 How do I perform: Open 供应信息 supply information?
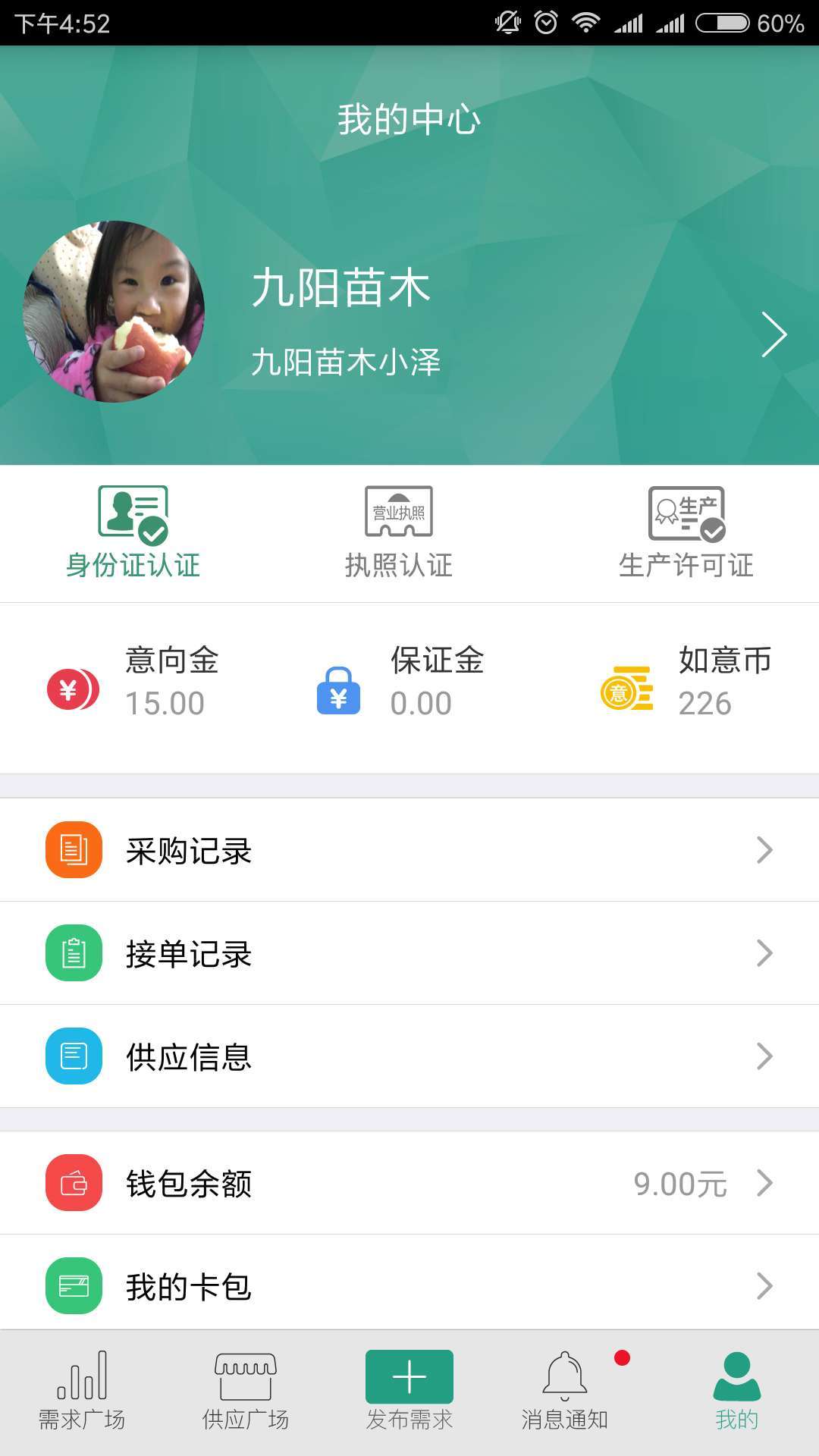pos(409,1056)
